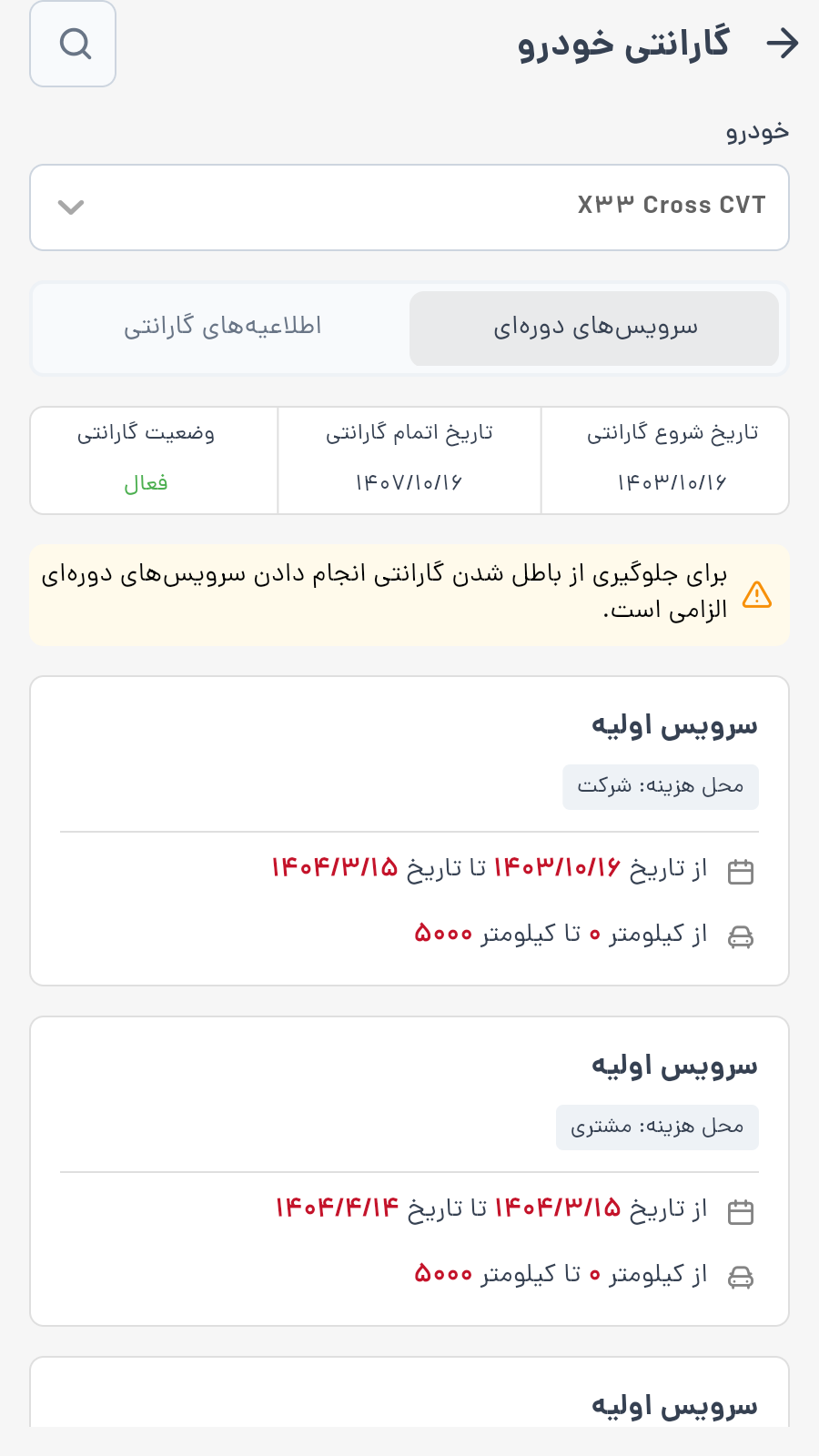Image resolution: width=819 pixels, height=1456 pixels.
Task: Open the search button in the header
Action: 74,44
